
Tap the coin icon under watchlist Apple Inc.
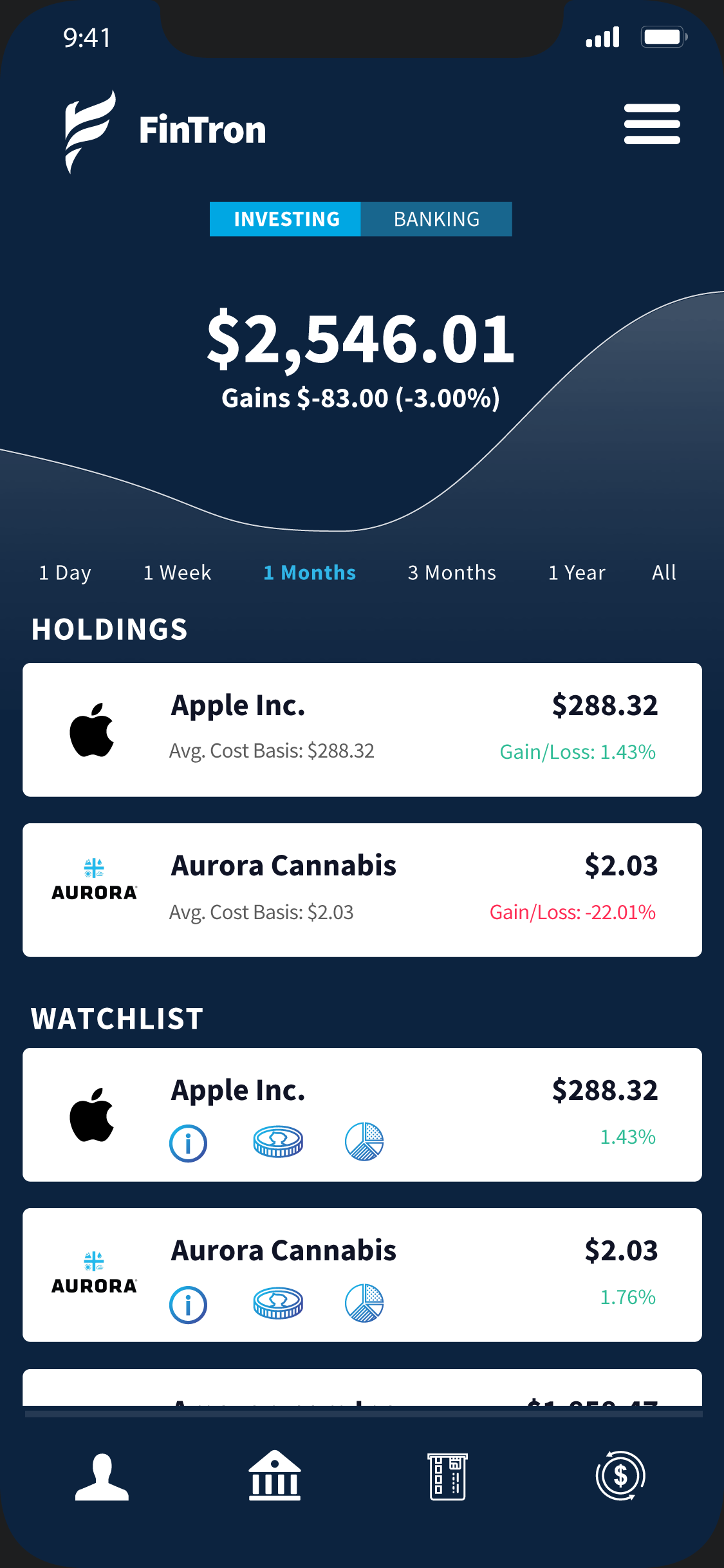coord(278,1142)
